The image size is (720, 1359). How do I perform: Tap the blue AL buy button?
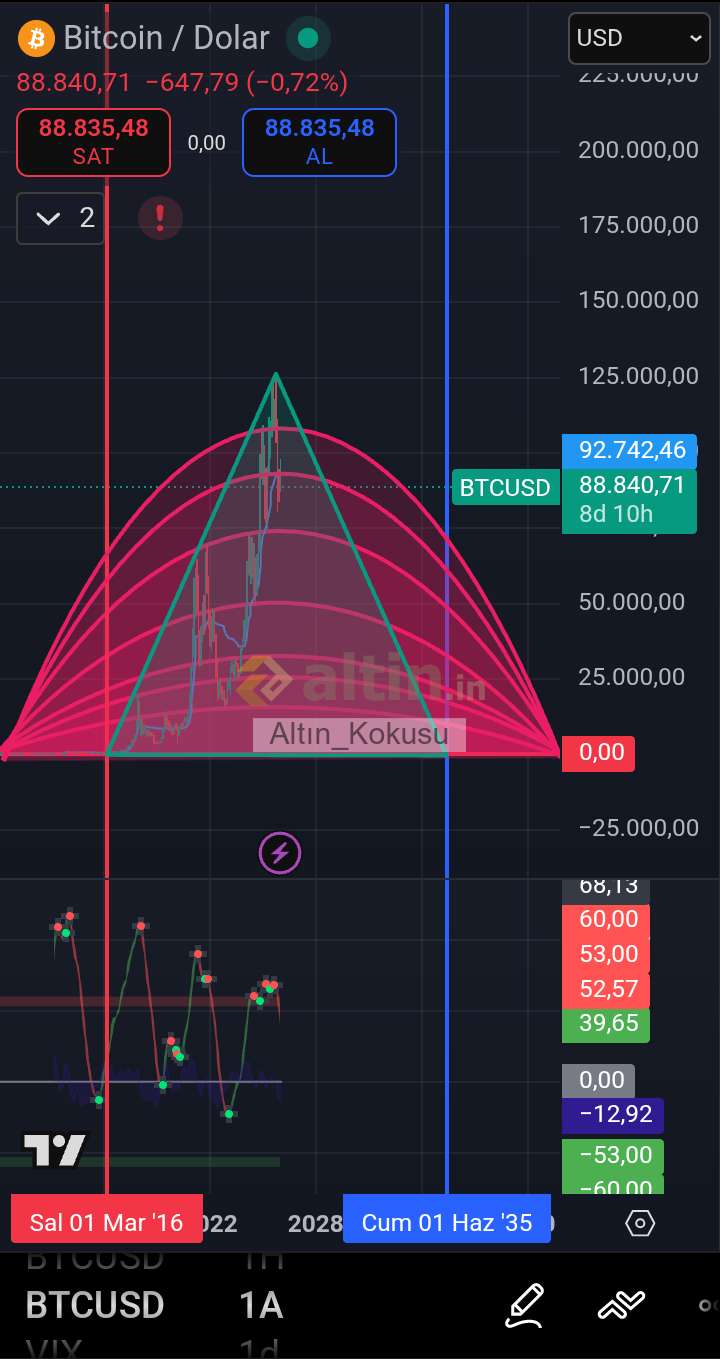(x=319, y=142)
